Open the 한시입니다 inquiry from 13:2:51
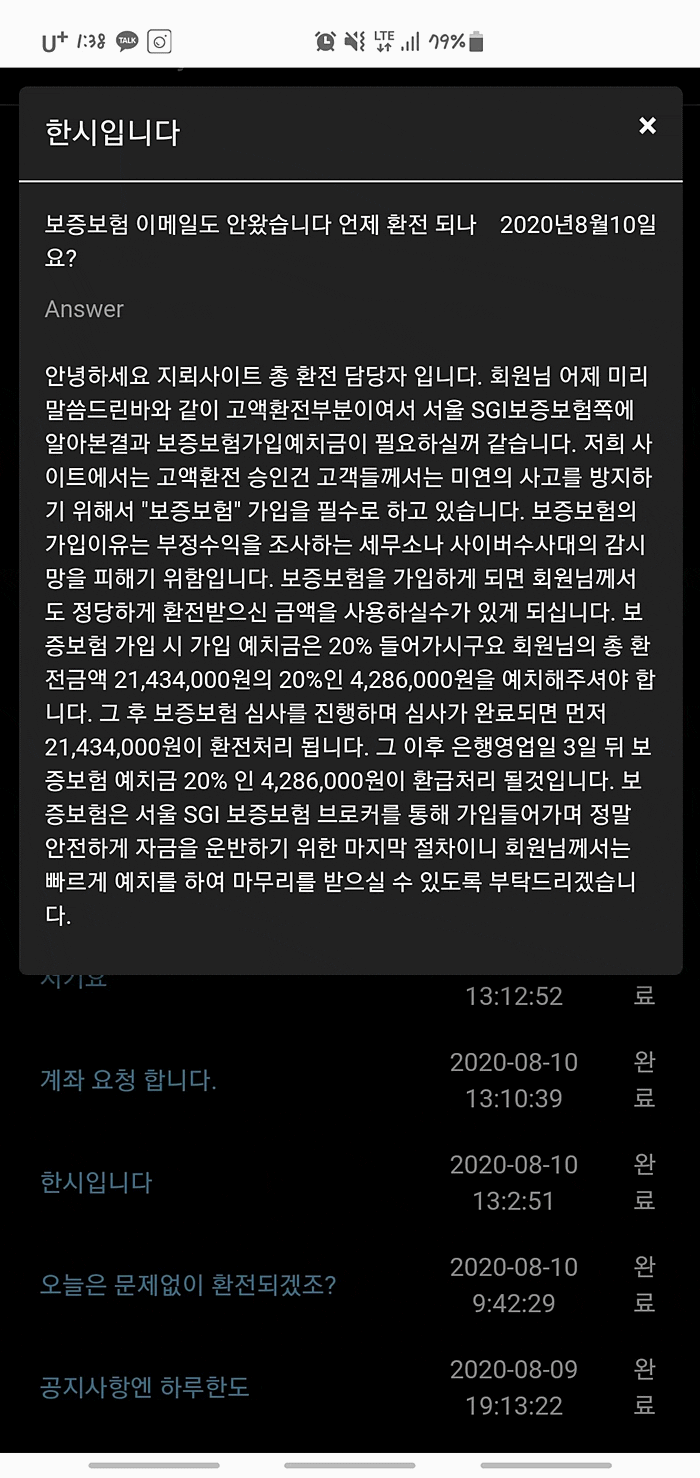700x1478 pixels. [96, 1183]
